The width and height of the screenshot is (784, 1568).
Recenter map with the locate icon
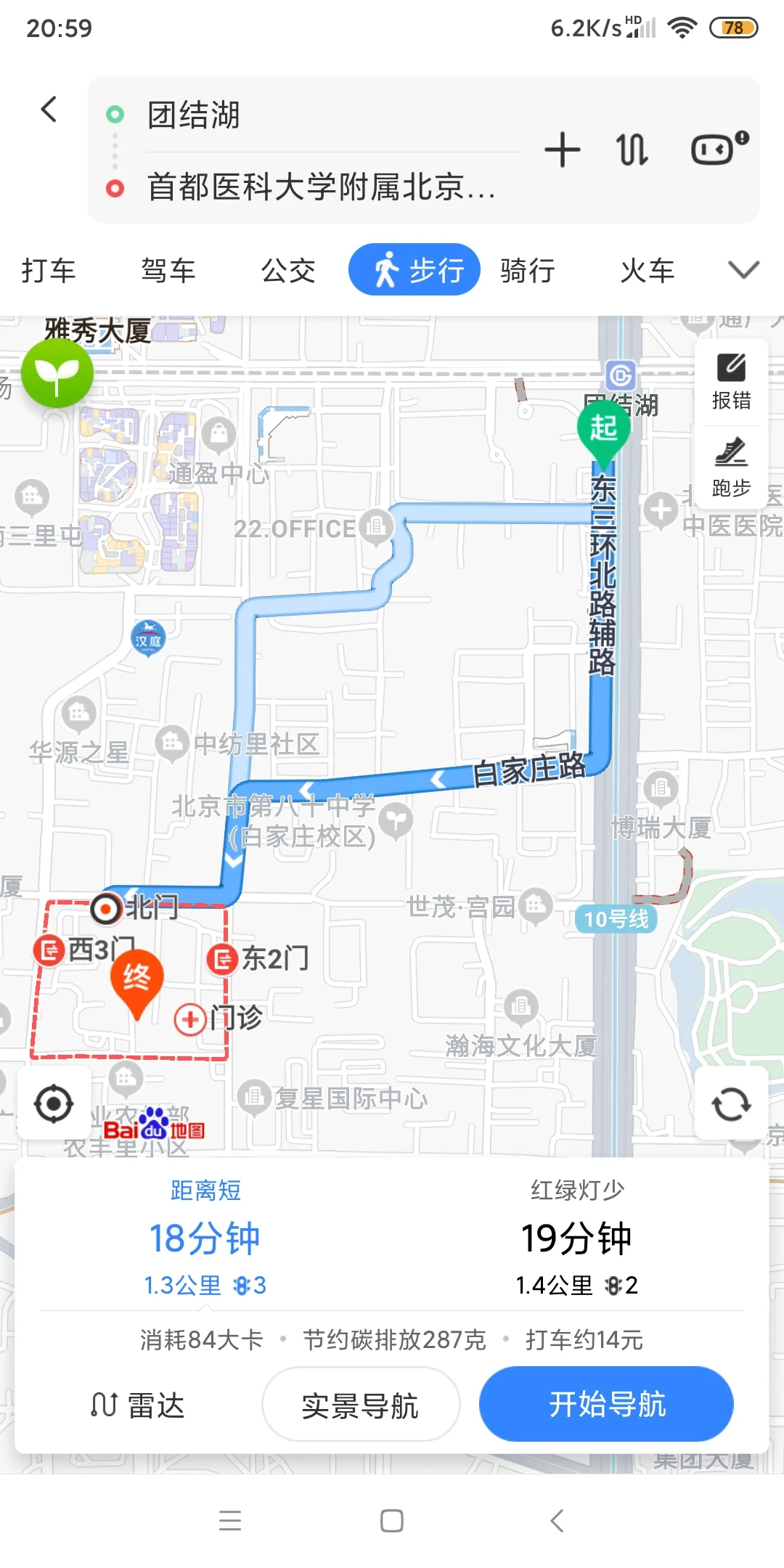point(55,1103)
